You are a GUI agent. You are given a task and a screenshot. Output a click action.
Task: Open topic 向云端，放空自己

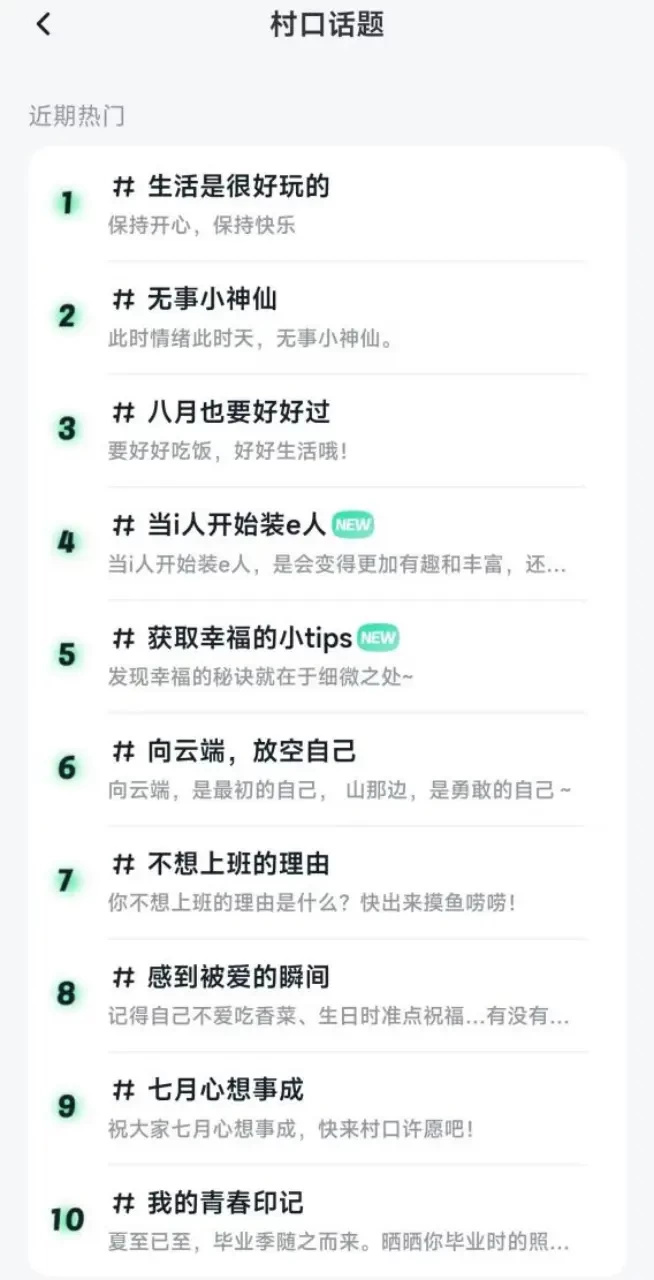251,751
